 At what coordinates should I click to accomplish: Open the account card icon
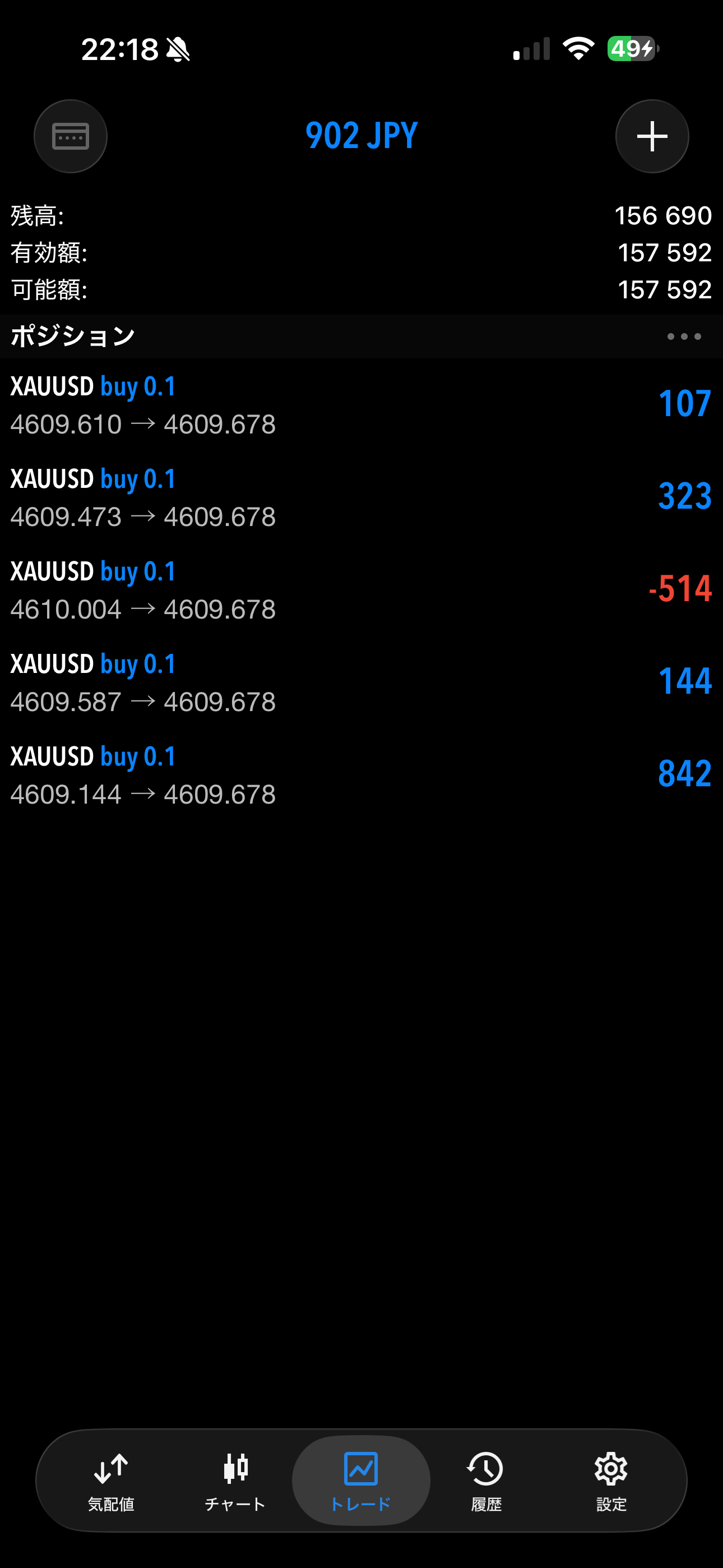(x=71, y=136)
